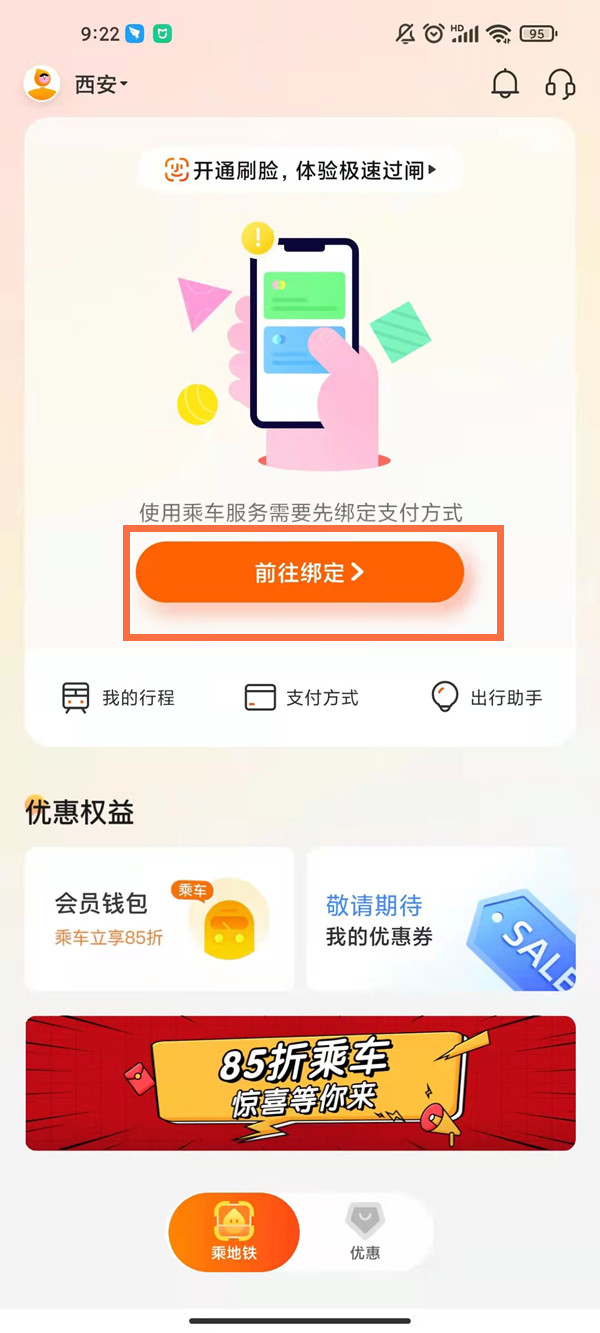Tap the 前往绑定 button
The height and width of the screenshot is (1333, 600).
click(x=300, y=573)
